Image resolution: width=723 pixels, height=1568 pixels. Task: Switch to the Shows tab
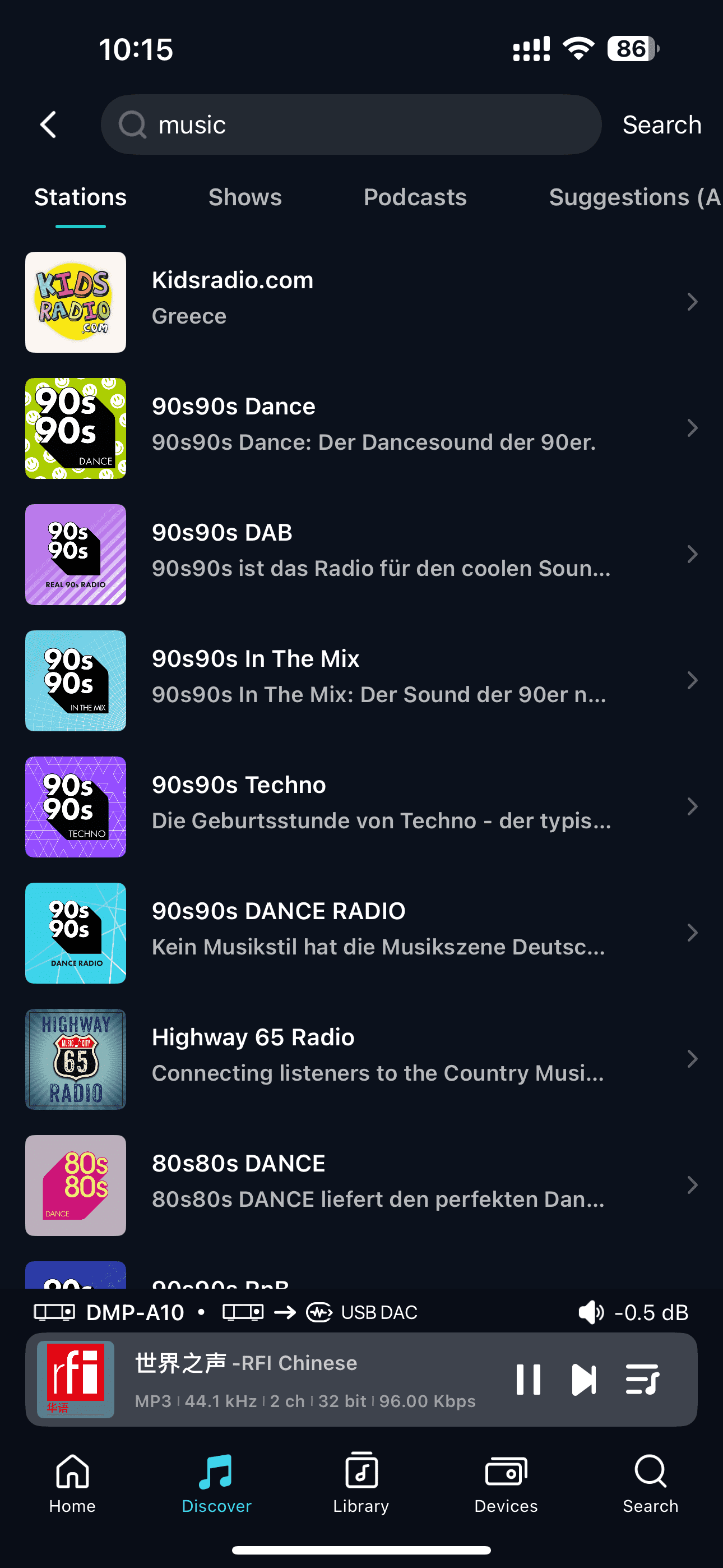[x=245, y=197]
